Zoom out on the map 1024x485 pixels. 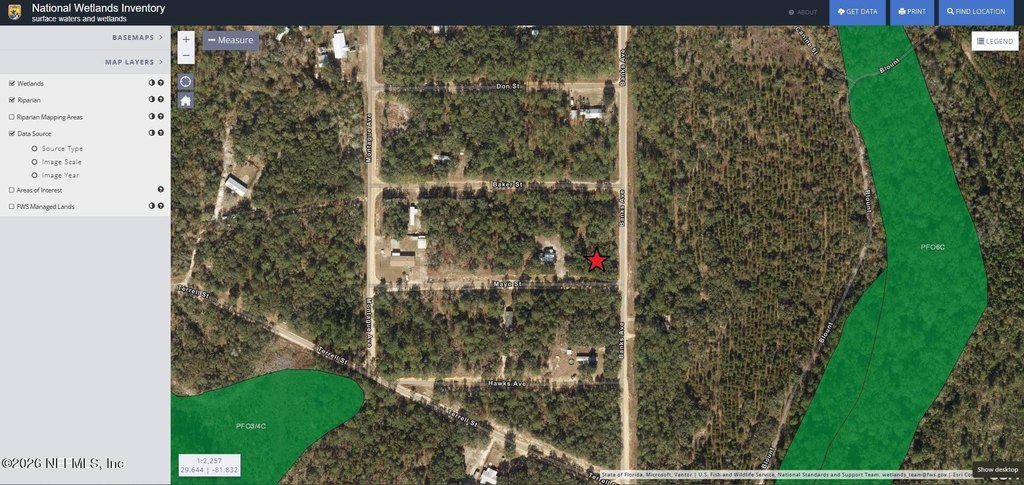[186, 55]
